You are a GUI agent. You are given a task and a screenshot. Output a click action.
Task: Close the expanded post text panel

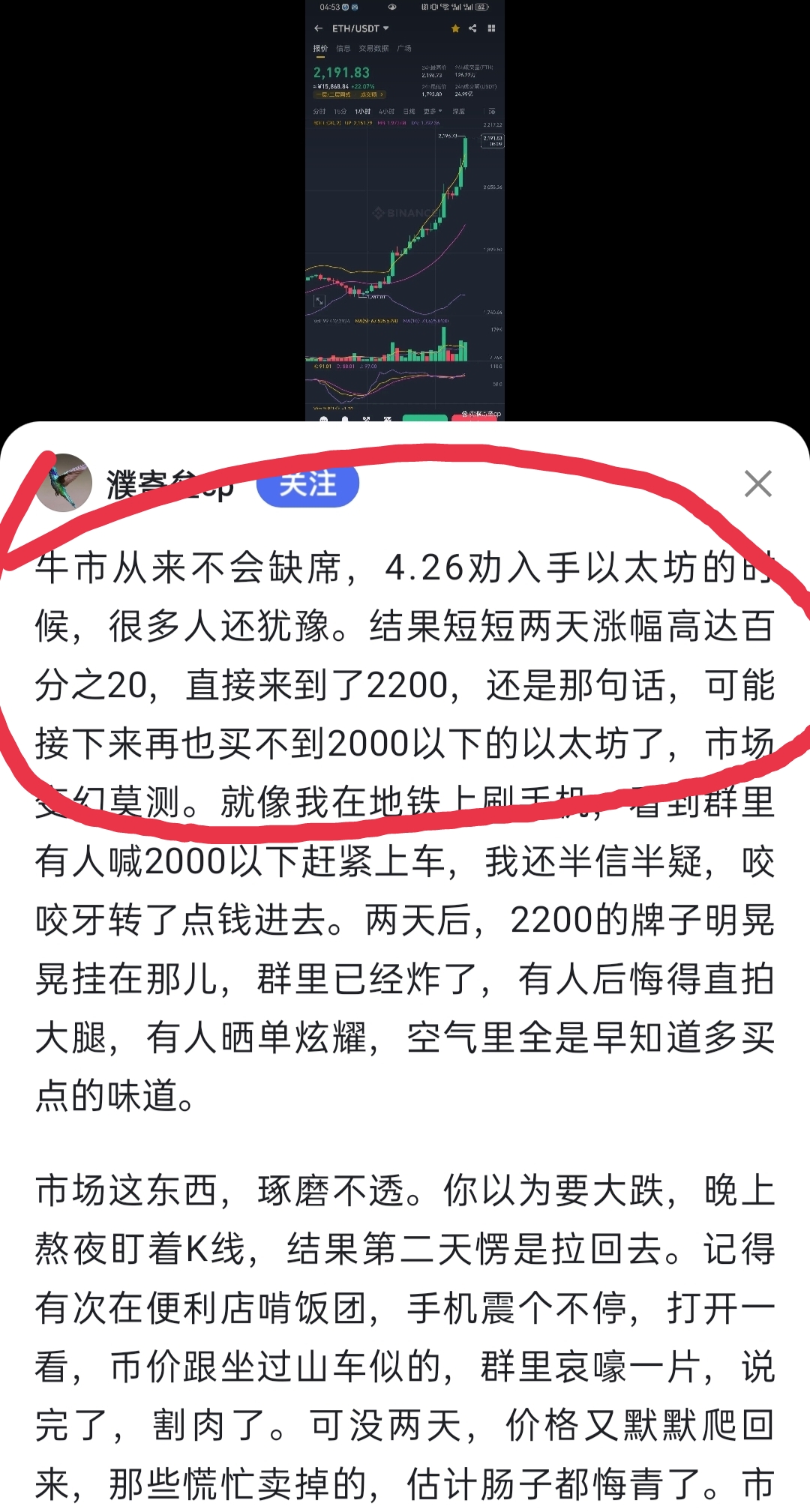[757, 484]
